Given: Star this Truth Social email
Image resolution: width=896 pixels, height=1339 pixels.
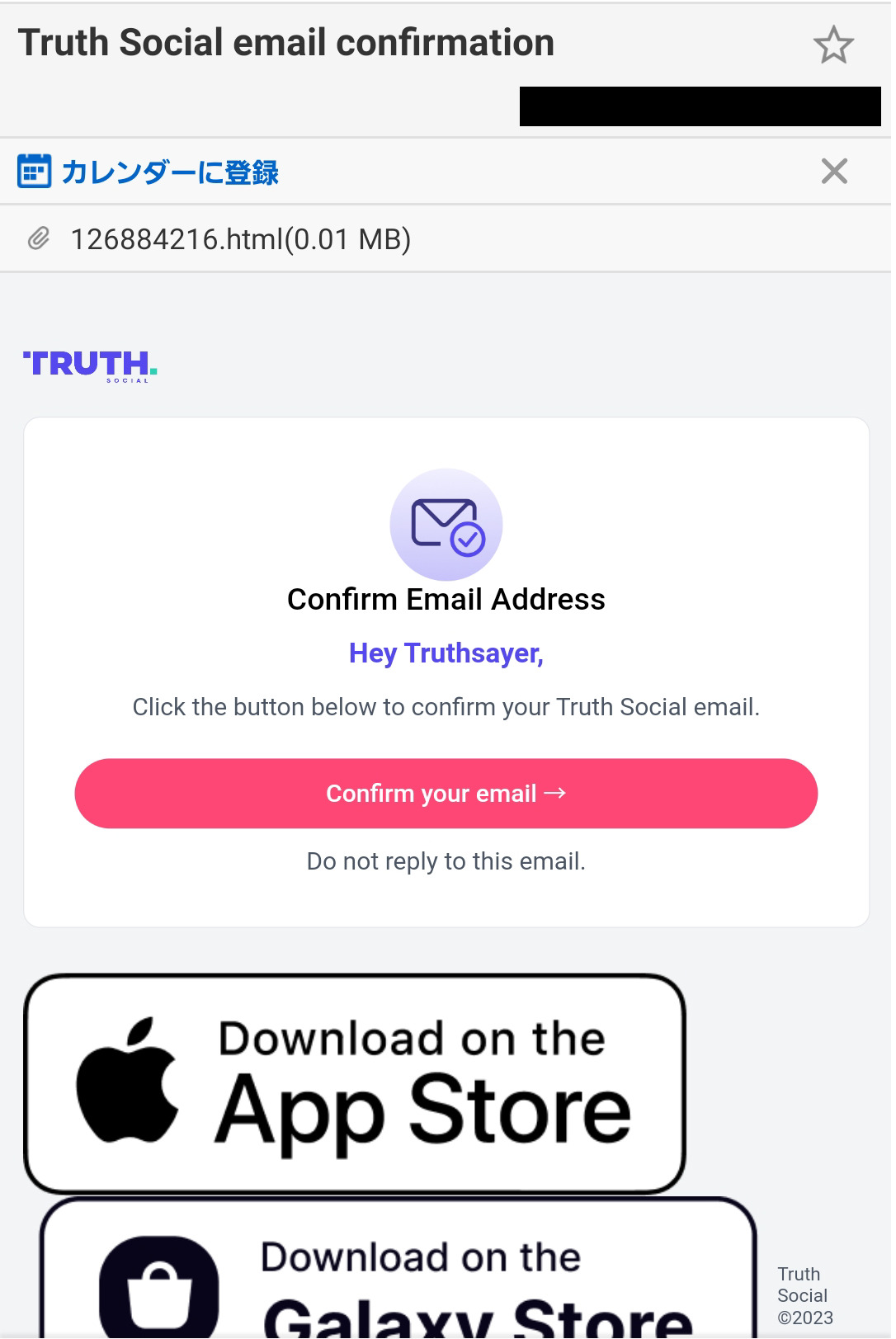Looking at the screenshot, I should pyautogui.click(x=832, y=45).
